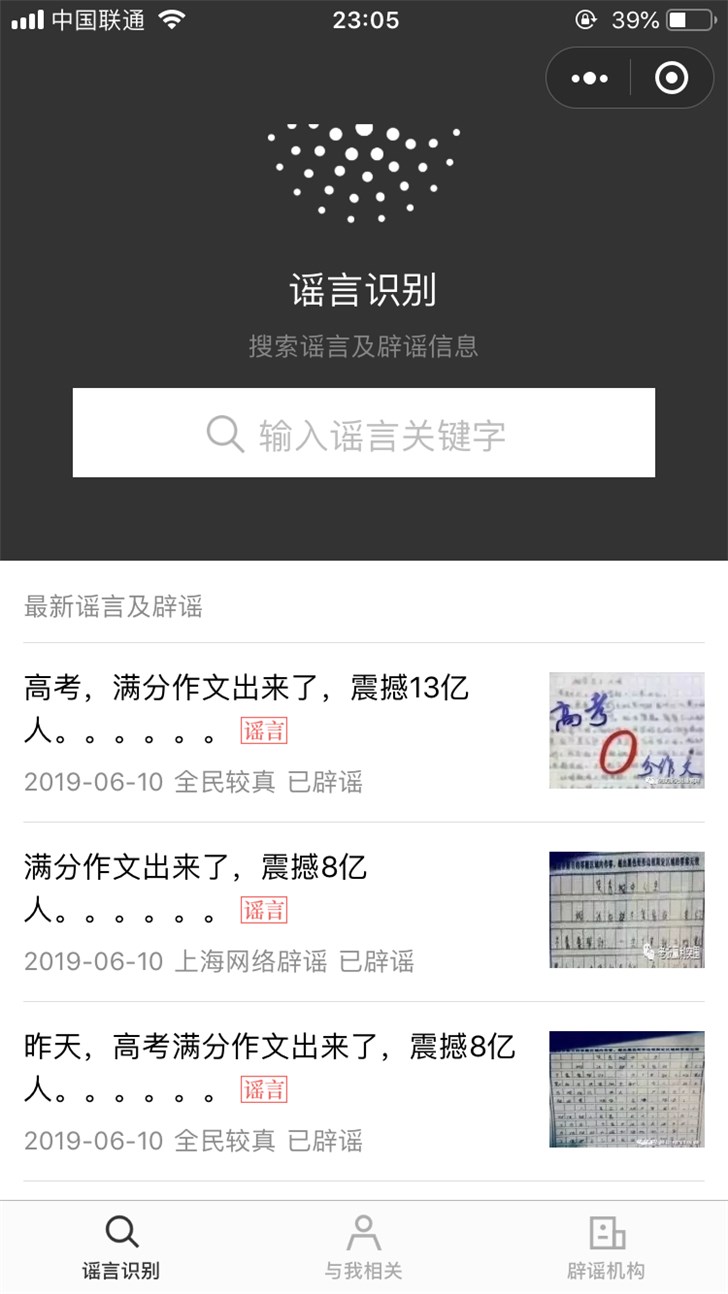The width and height of the screenshot is (728, 1294).
Task: Tap the 谣言 label on the first article
Action: coord(264,731)
